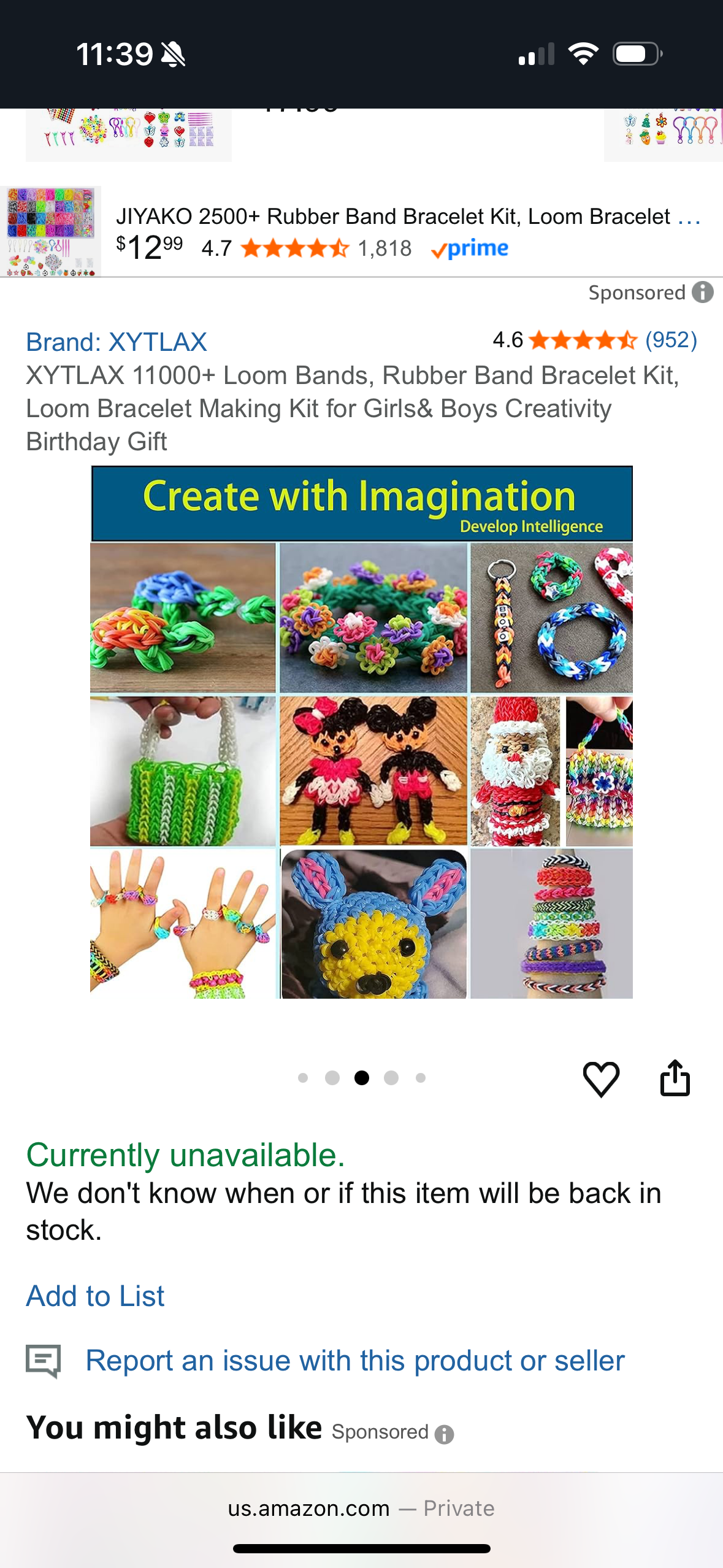Image resolution: width=723 pixels, height=1568 pixels.
Task: Share this product listing
Action: pyautogui.click(x=675, y=1078)
